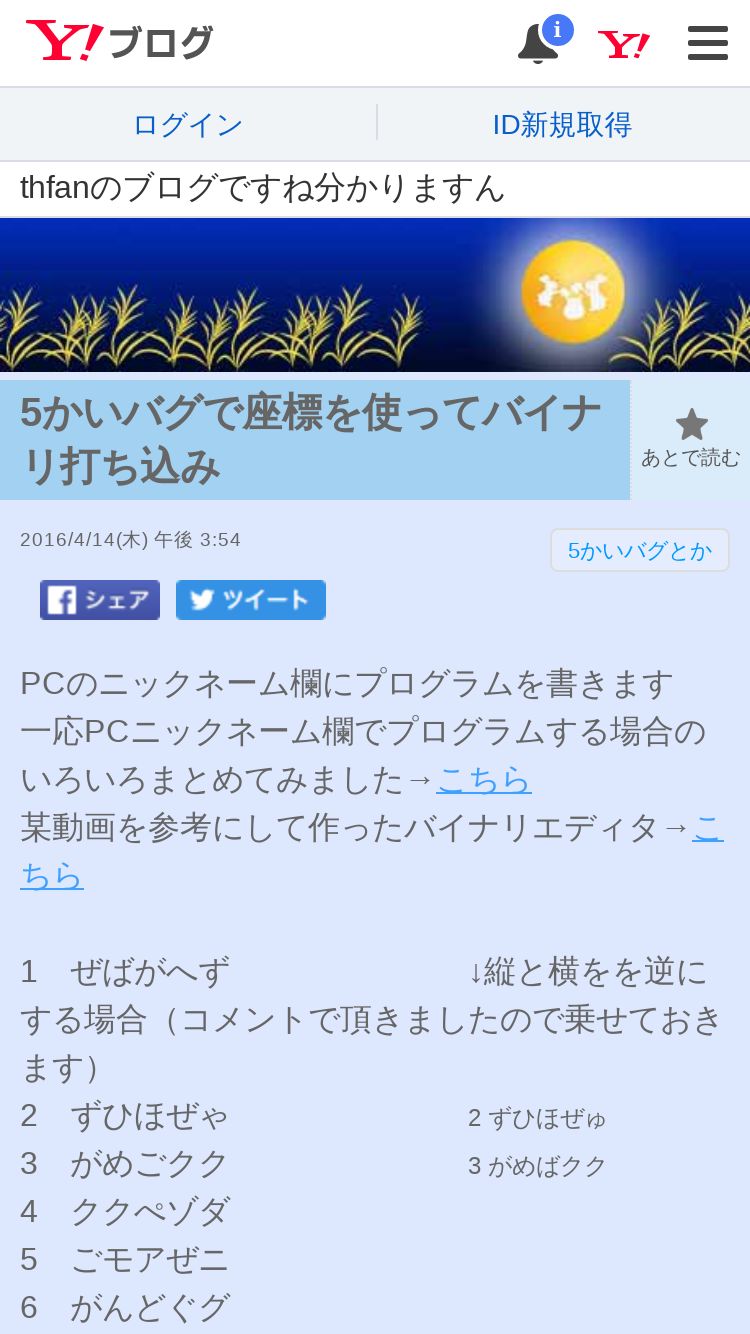Follow the first こちら link after まとめてみました
The image size is (750, 1334).
coord(484,780)
